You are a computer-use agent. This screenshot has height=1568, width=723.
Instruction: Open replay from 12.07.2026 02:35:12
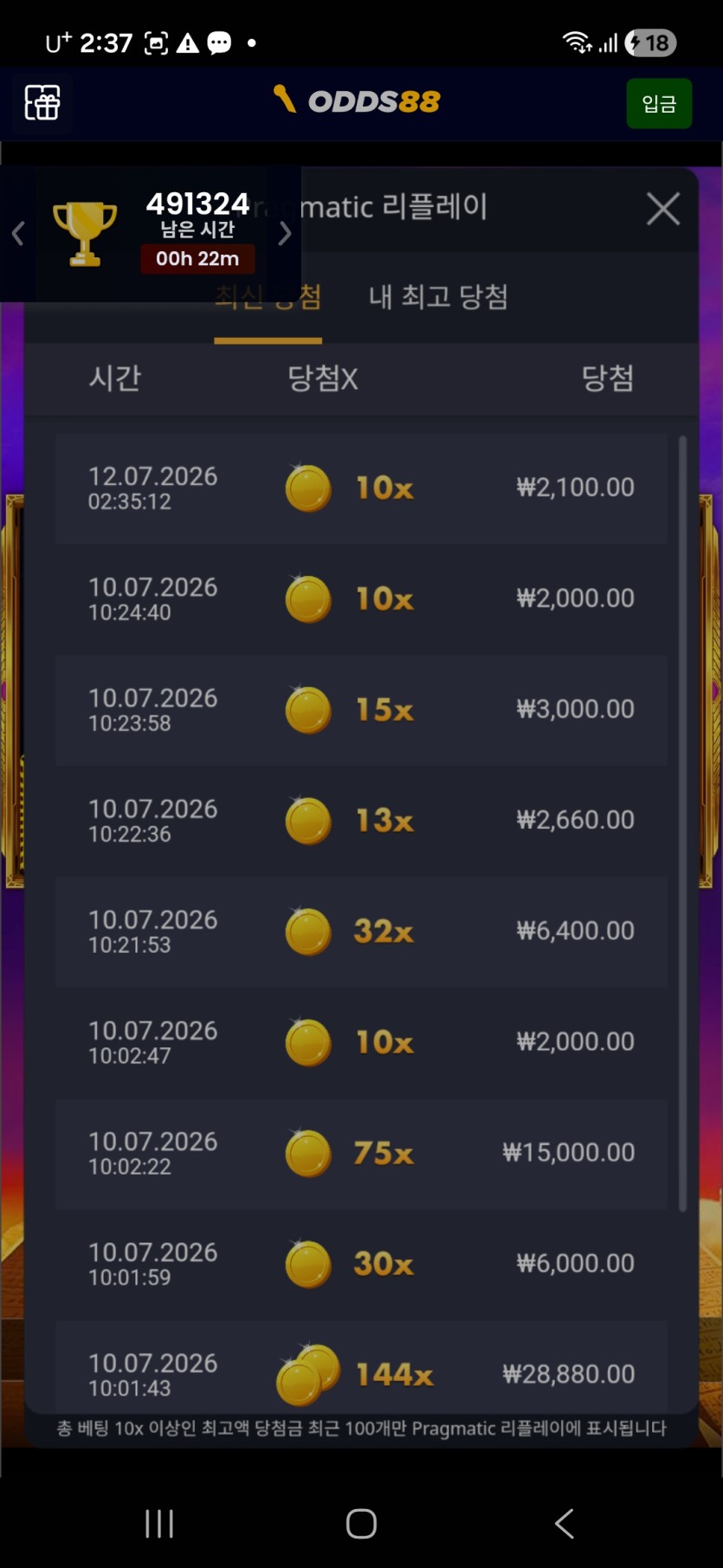click(361, 488)
